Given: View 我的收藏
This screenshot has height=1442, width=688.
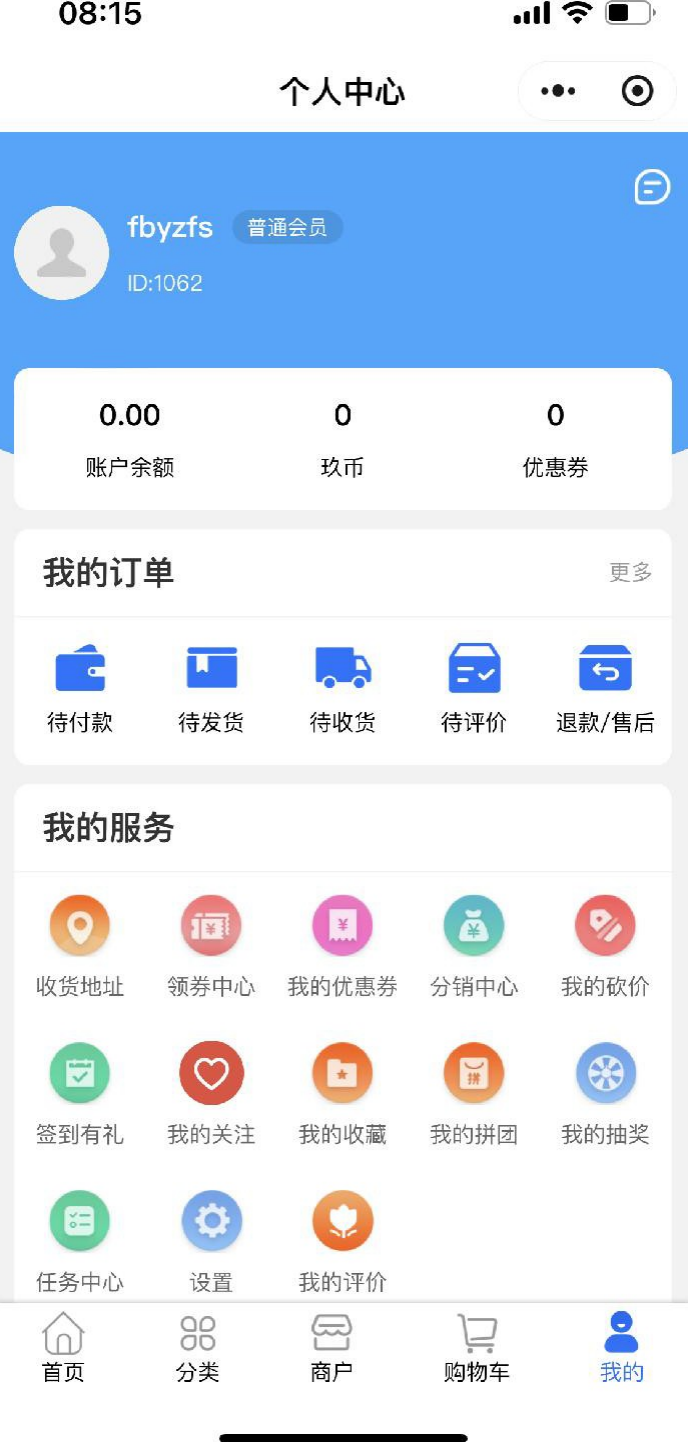Looking at the screenshot, I should (343, 1094).
